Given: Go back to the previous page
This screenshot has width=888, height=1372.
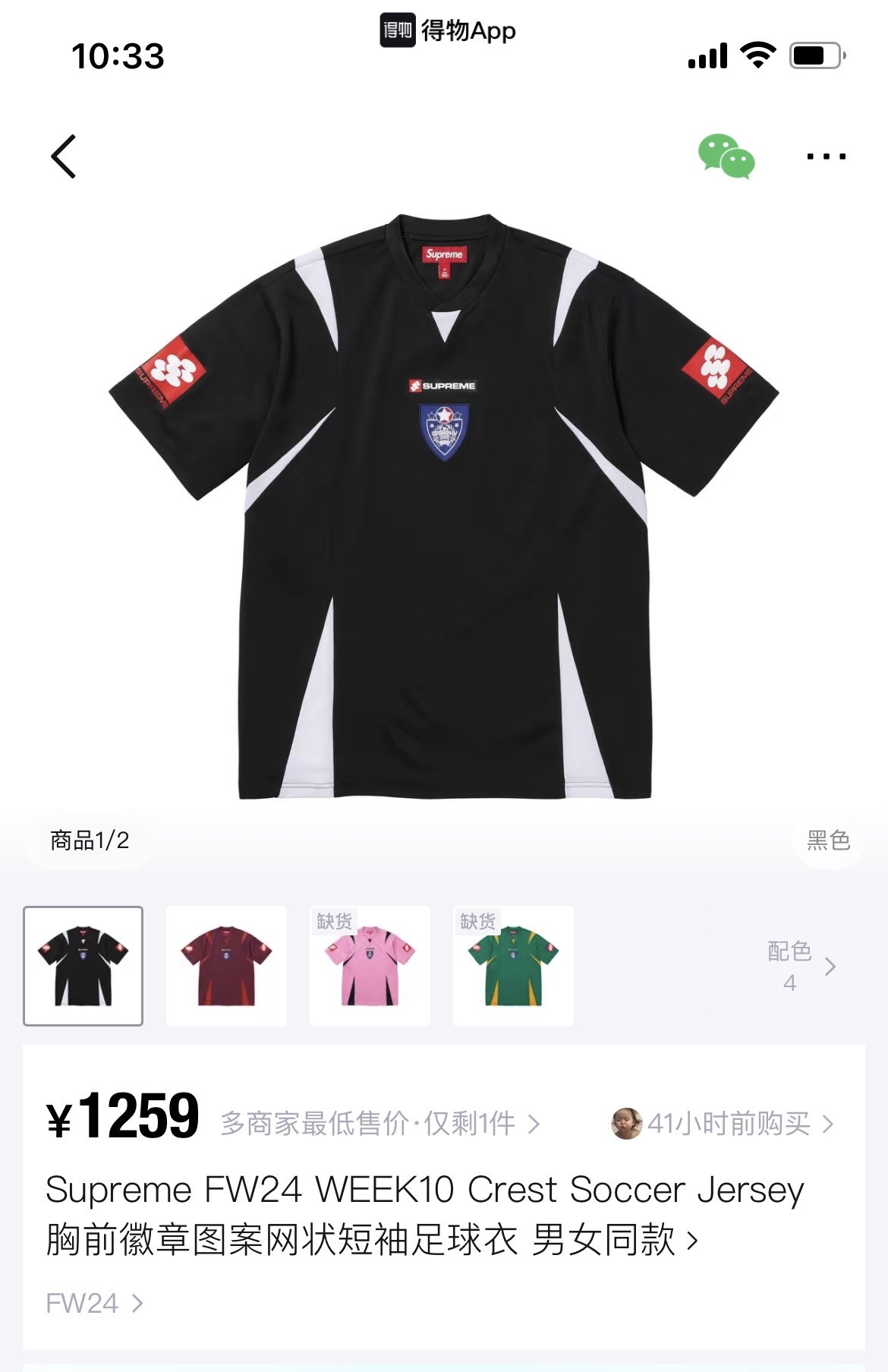Looking at the screenshot, I should tap(64, 156).
